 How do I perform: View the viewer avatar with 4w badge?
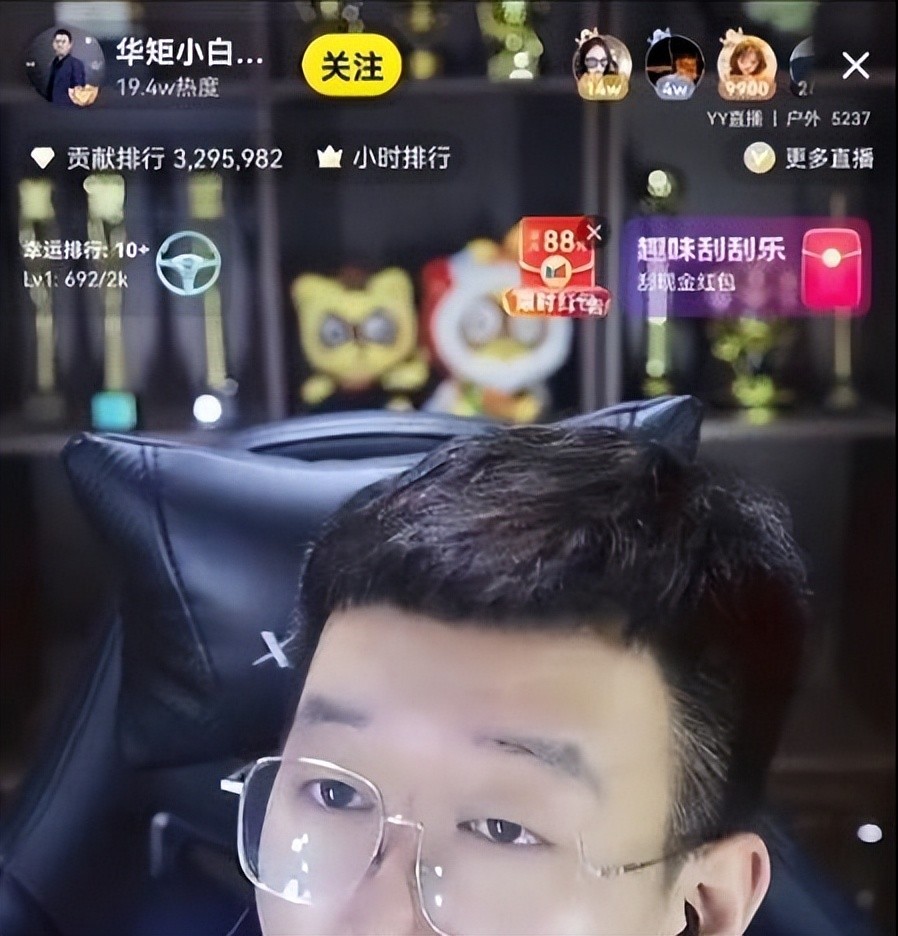(674, 65)
